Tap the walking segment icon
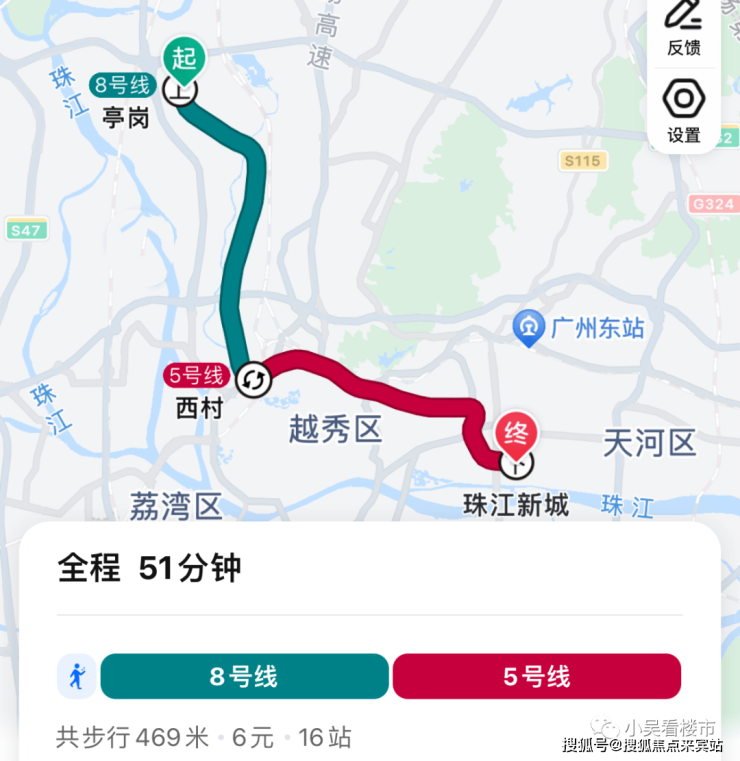This screenshot has height=761, width=740. [77, 676]
